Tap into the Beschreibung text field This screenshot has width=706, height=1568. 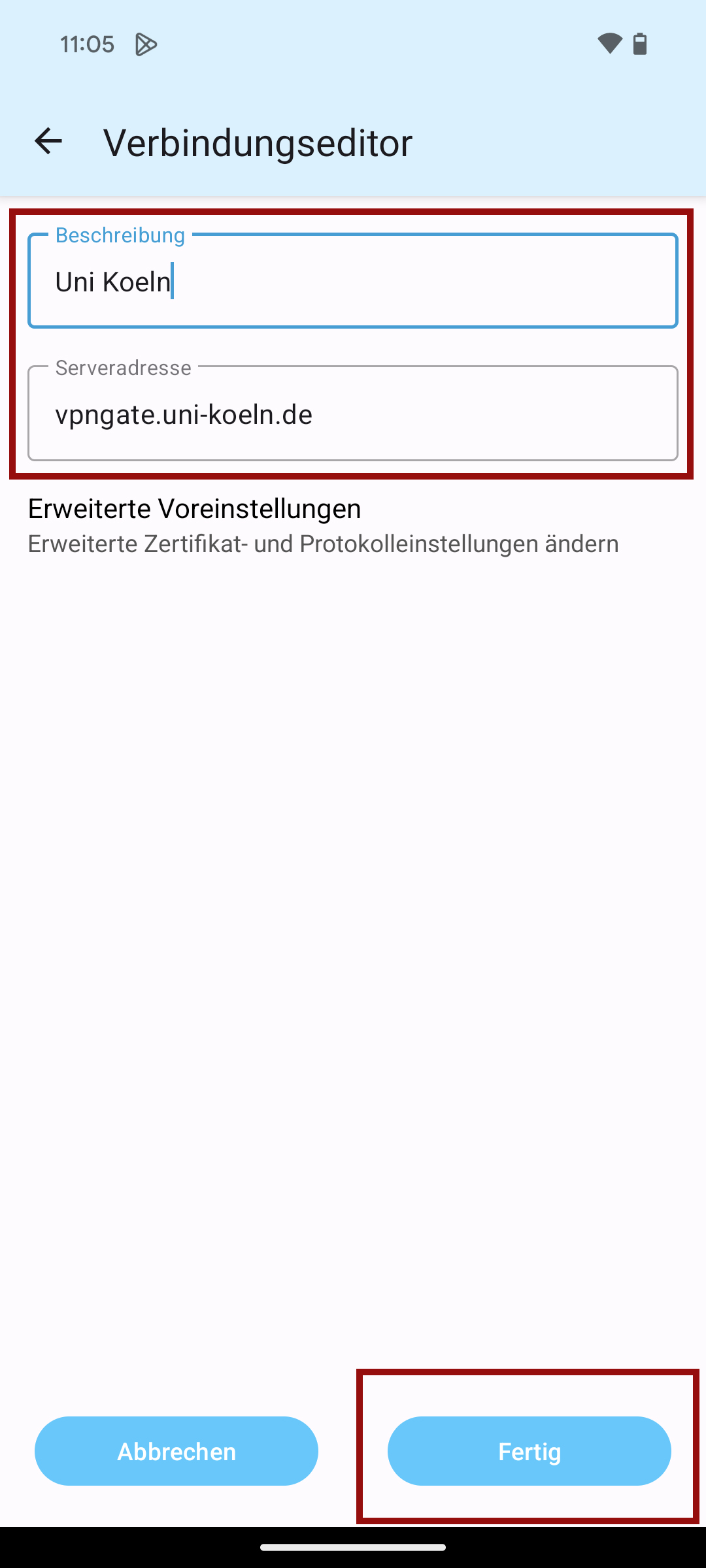353,281
